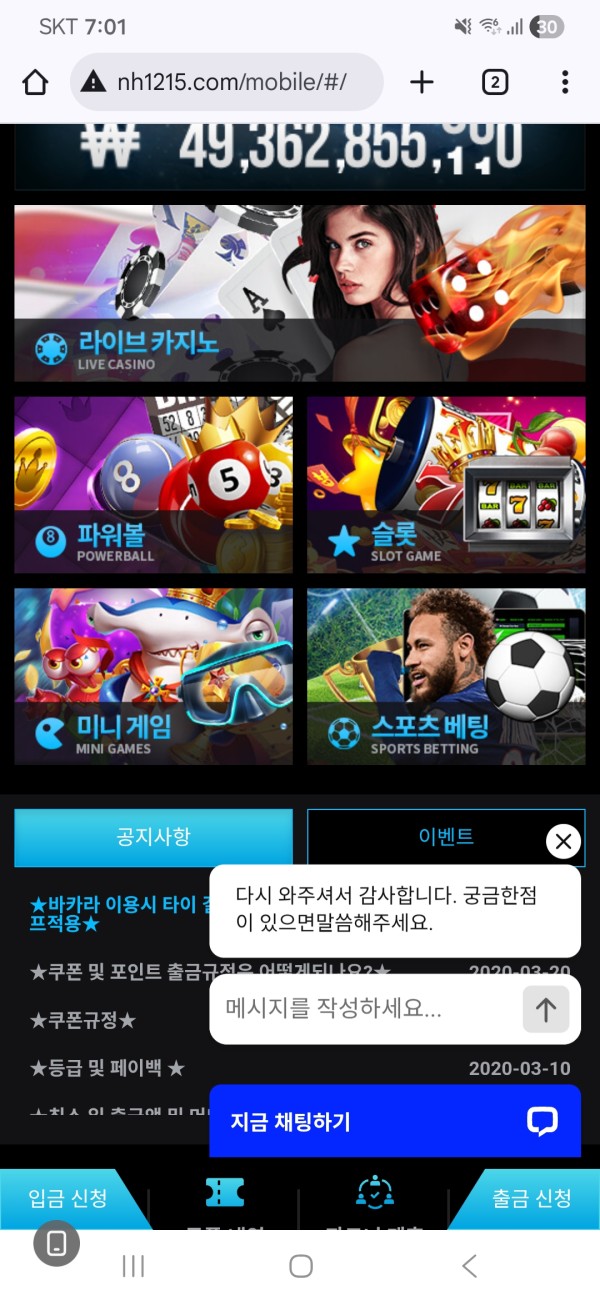This screenshot has width=600, height=1300.
Task: Open the 쿠폰규정 notice
Action: [83, 1021]
